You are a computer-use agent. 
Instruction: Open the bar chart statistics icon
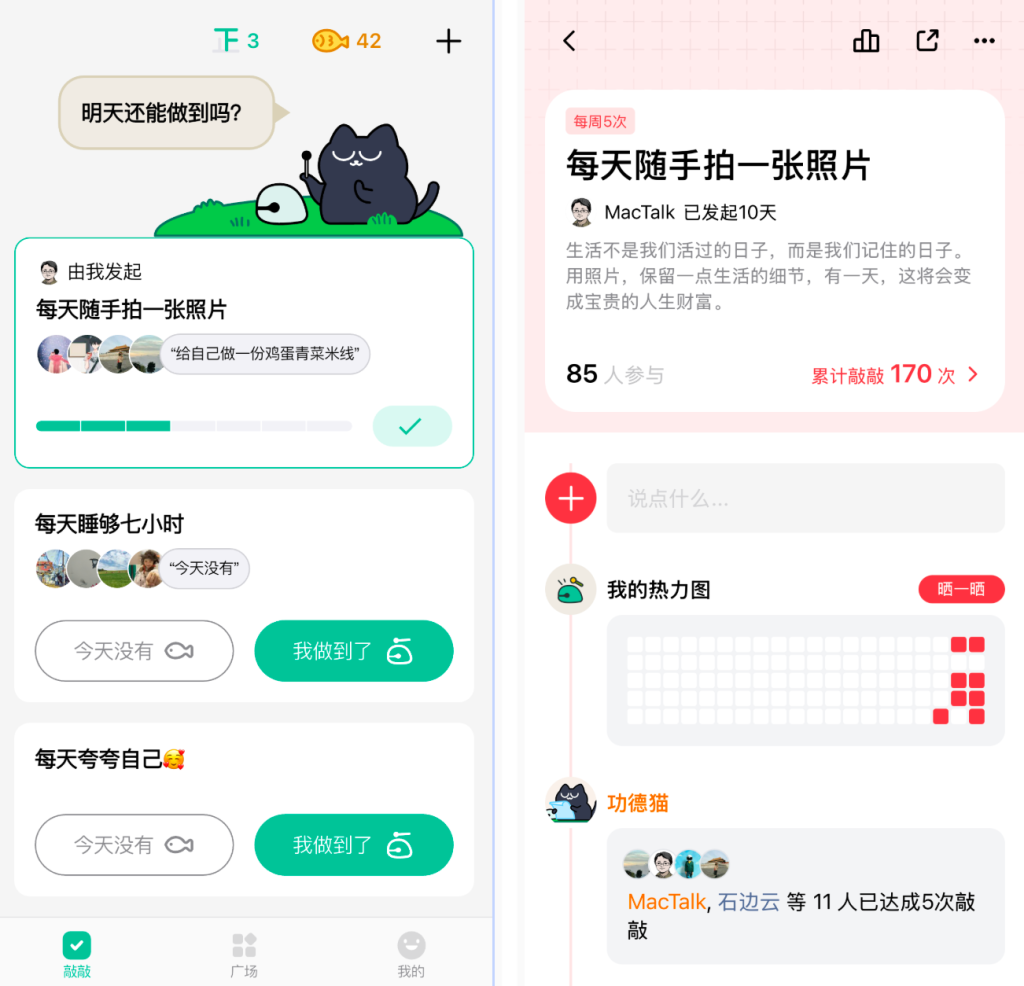pos(866,41)
